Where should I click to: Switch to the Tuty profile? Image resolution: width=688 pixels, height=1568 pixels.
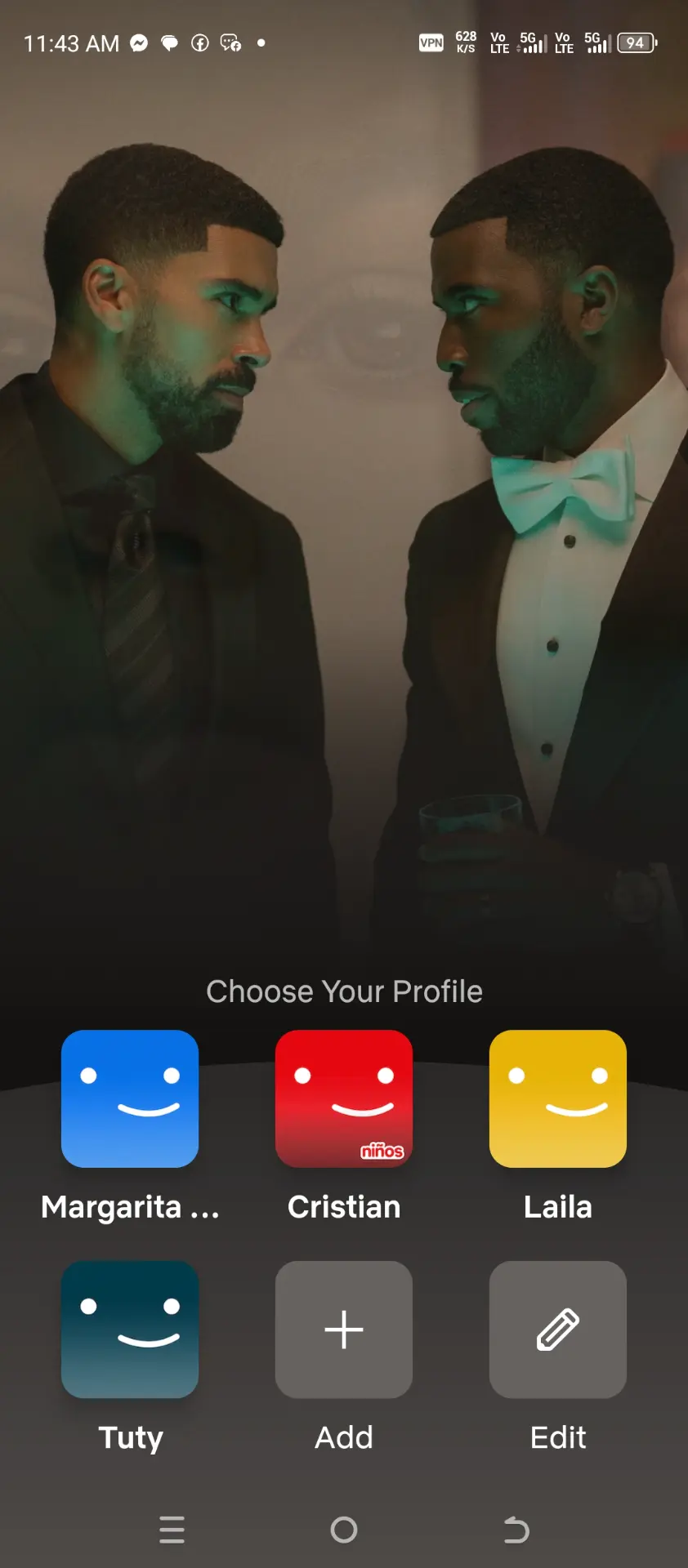pos(130,1330)
